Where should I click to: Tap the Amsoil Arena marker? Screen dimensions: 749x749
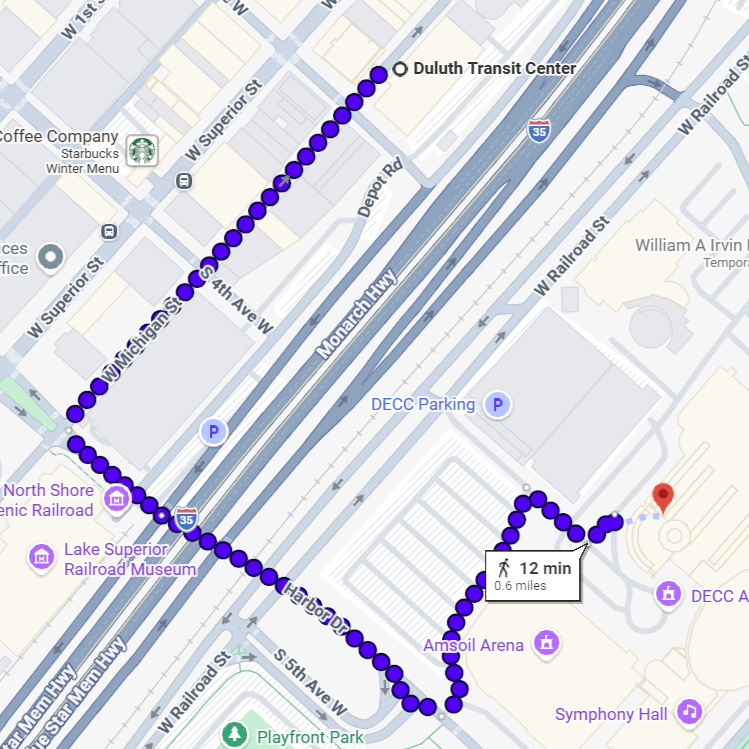pos(546,640)
